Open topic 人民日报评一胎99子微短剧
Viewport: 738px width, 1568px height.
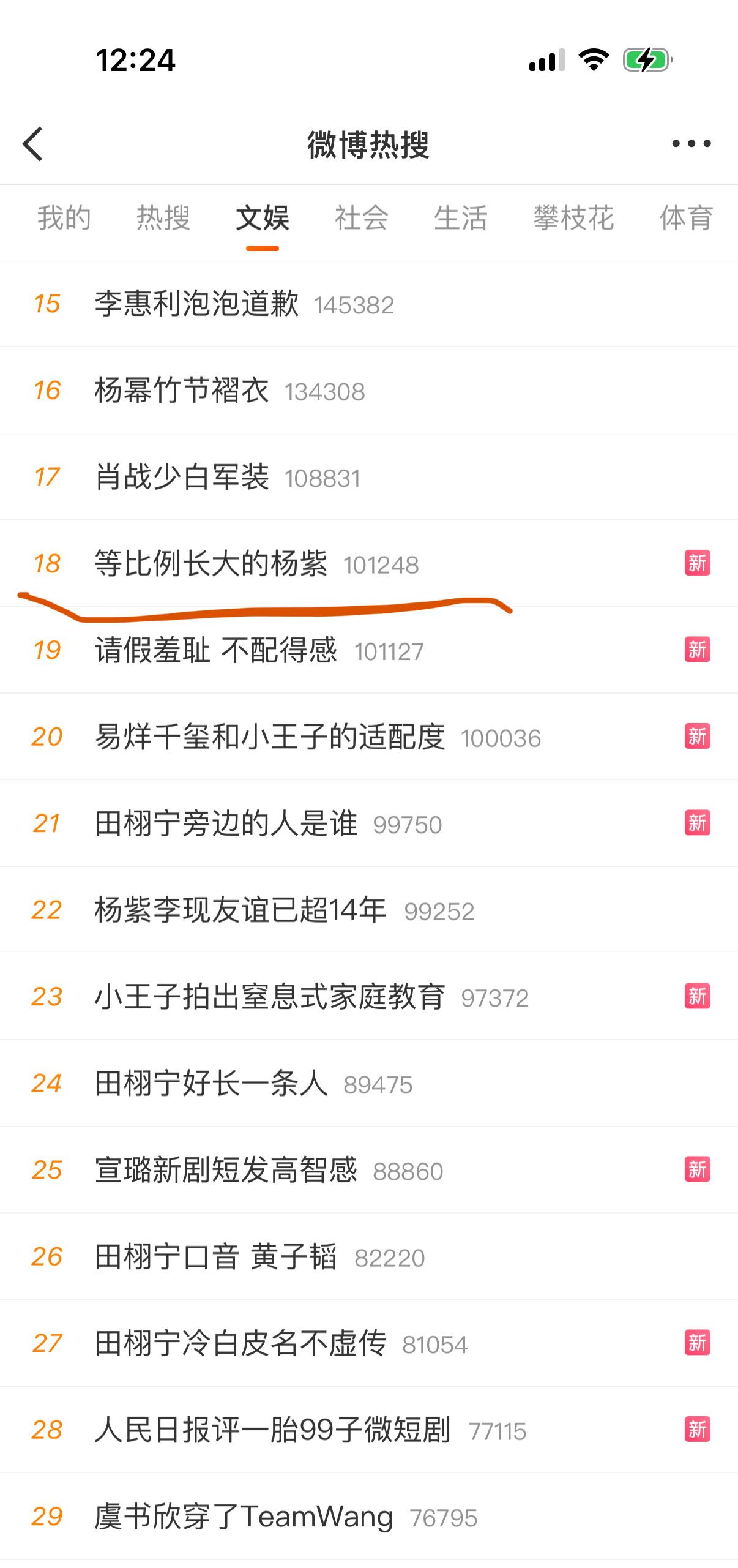click(272, 1430)
